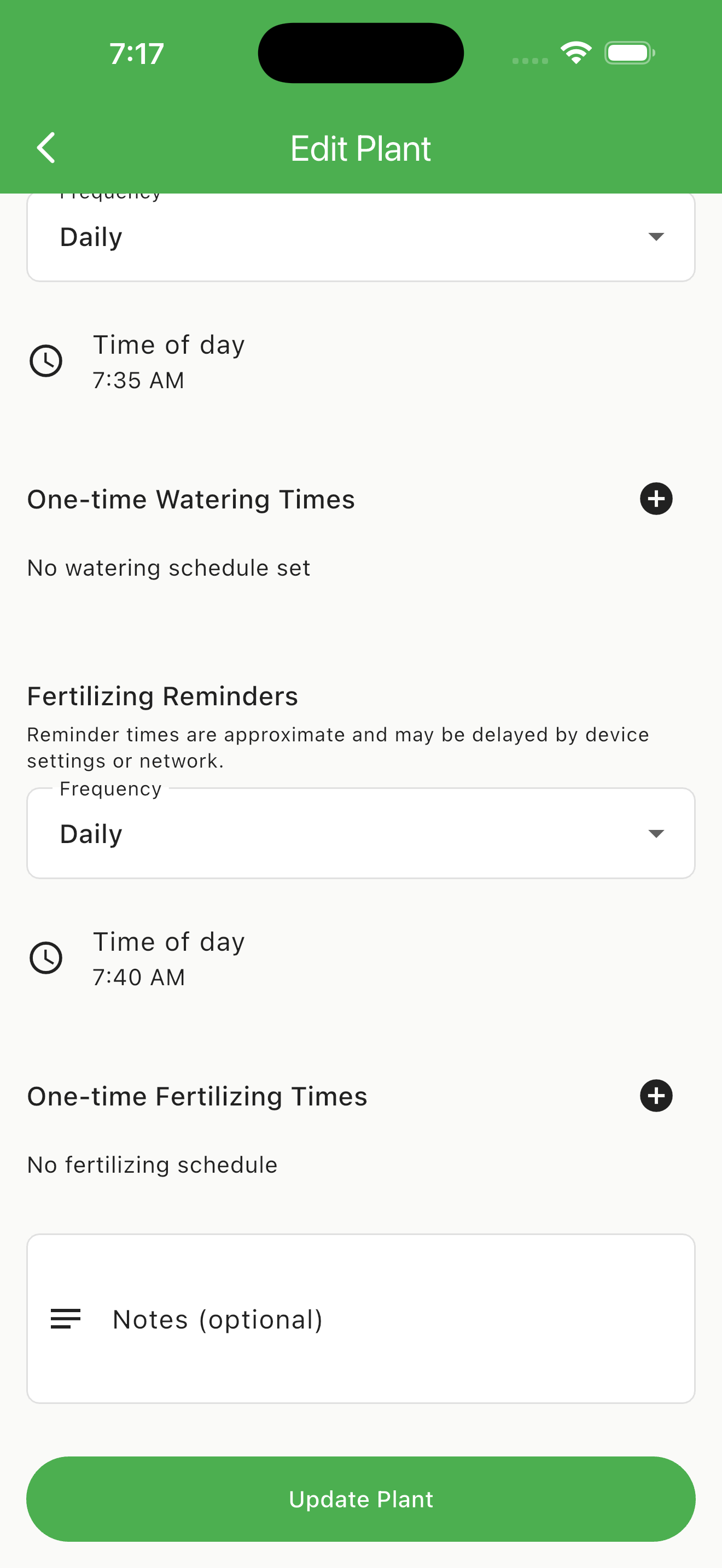Tap the clock icon beside watering time
722x1568 pixels.
[46, 360]
